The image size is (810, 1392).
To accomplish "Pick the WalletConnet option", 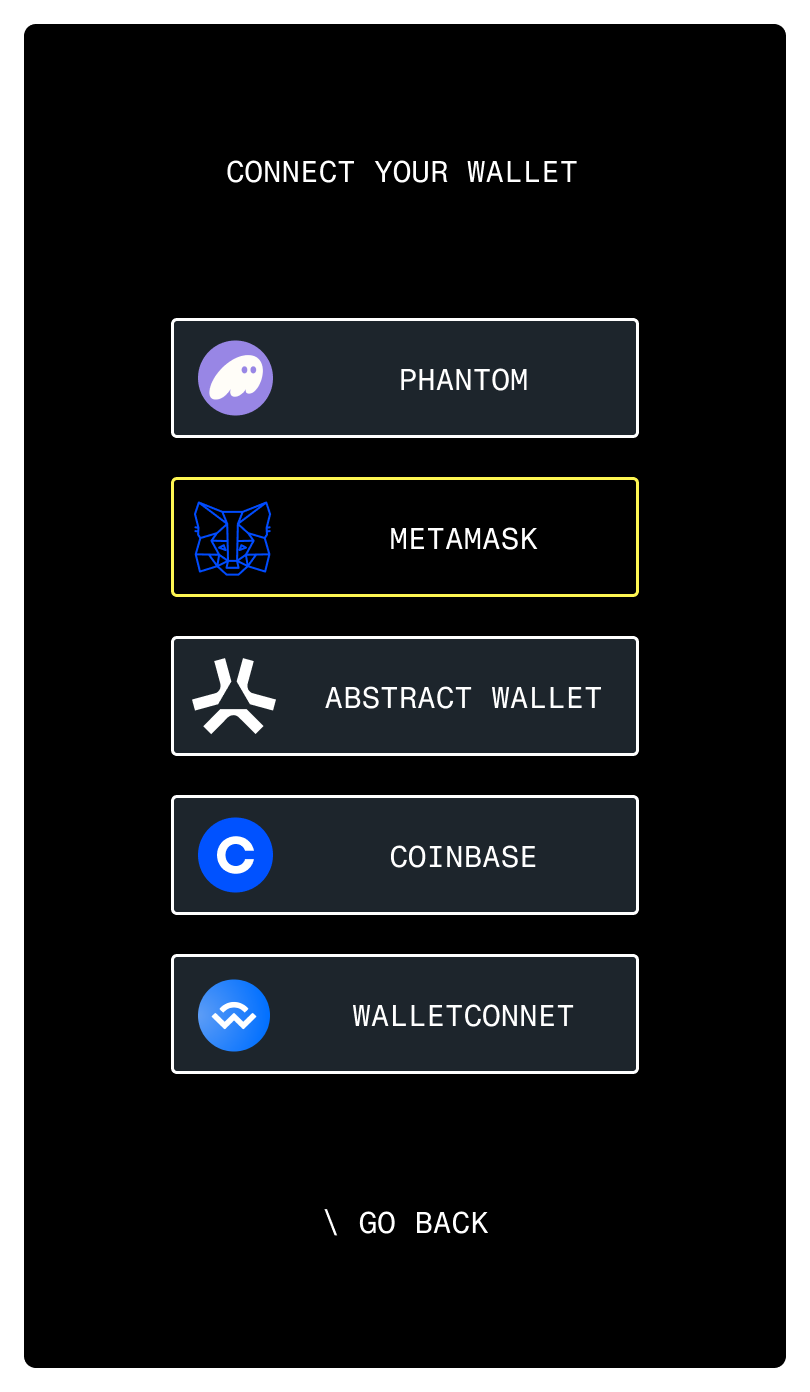I will [404, 1014].
